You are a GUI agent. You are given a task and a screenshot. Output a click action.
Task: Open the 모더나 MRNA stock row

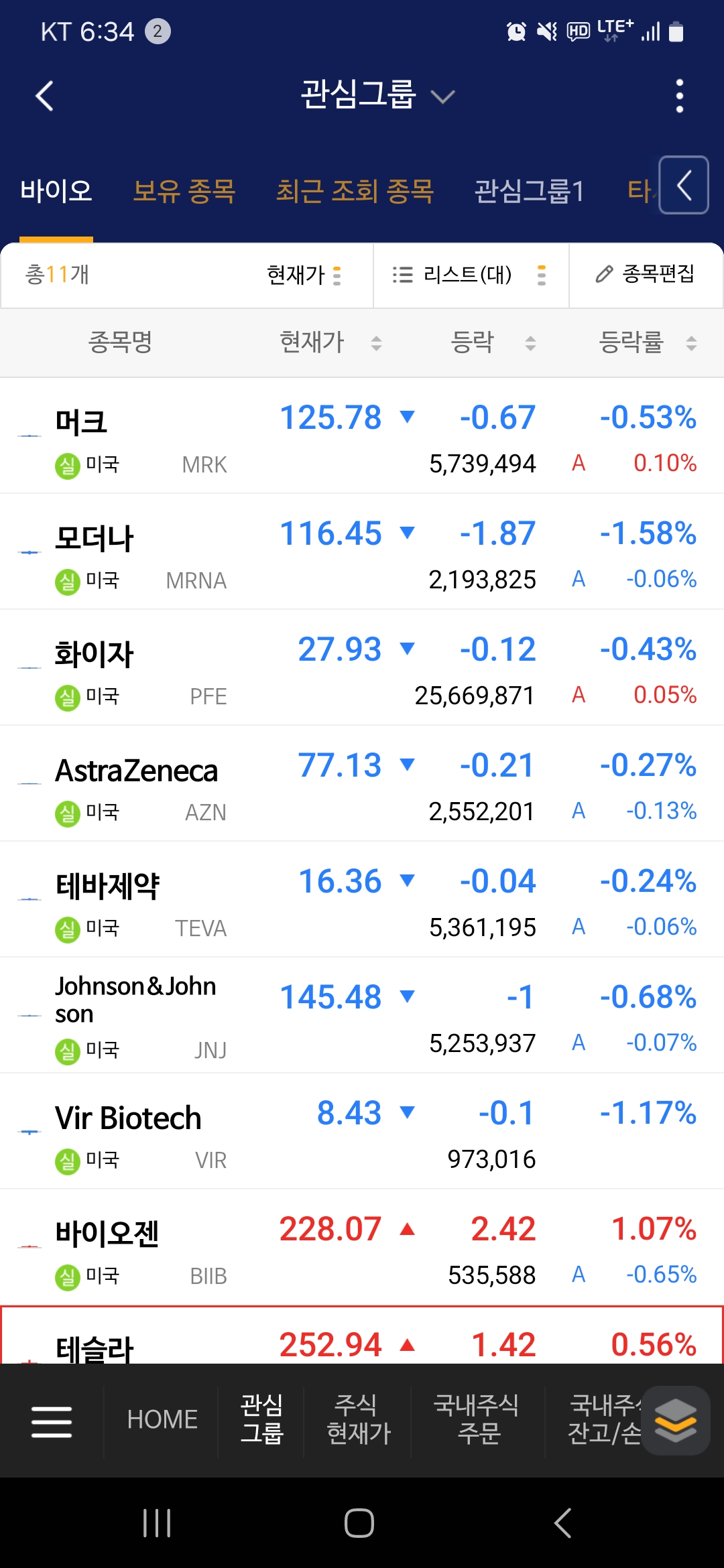[x=362, y=551]
